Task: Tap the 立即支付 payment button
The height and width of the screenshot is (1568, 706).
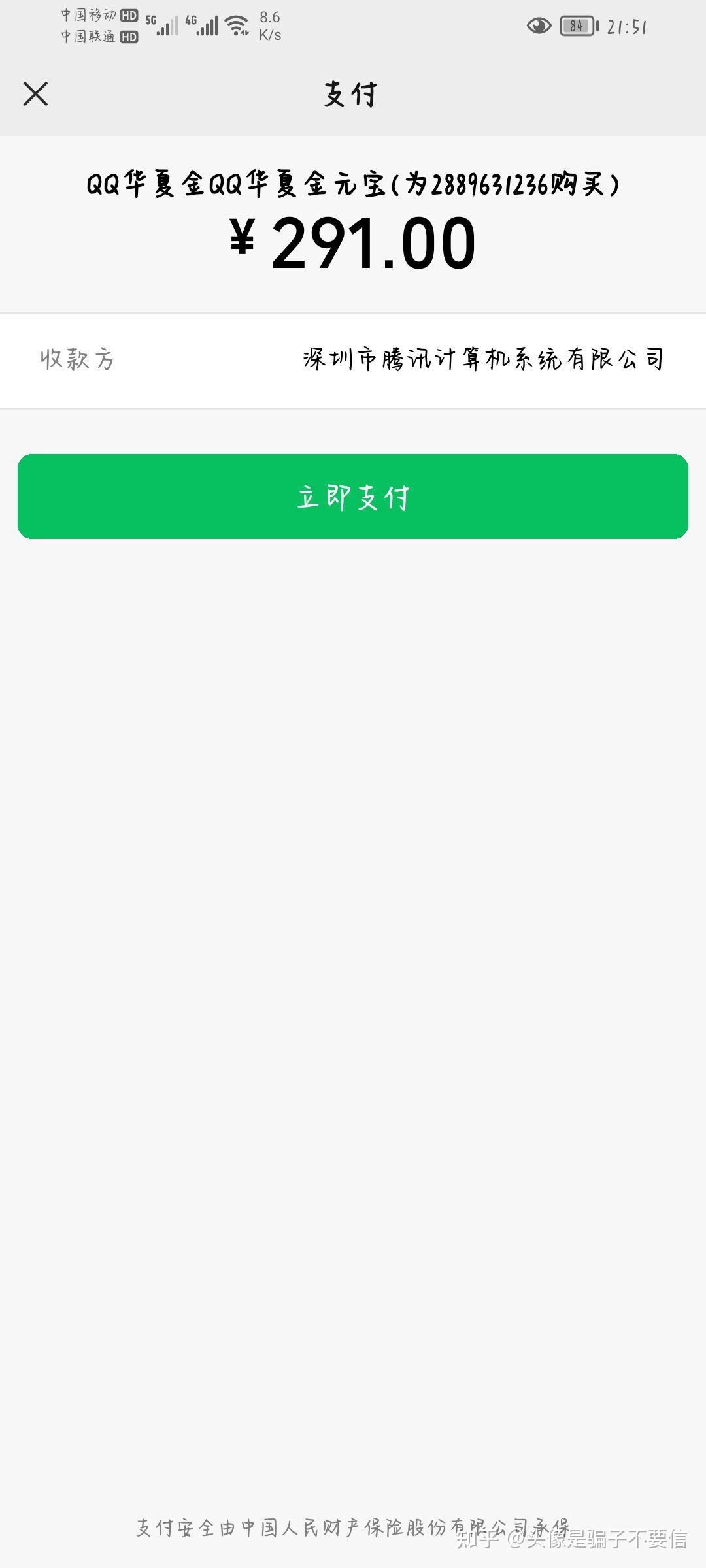Action: [353, 498]
